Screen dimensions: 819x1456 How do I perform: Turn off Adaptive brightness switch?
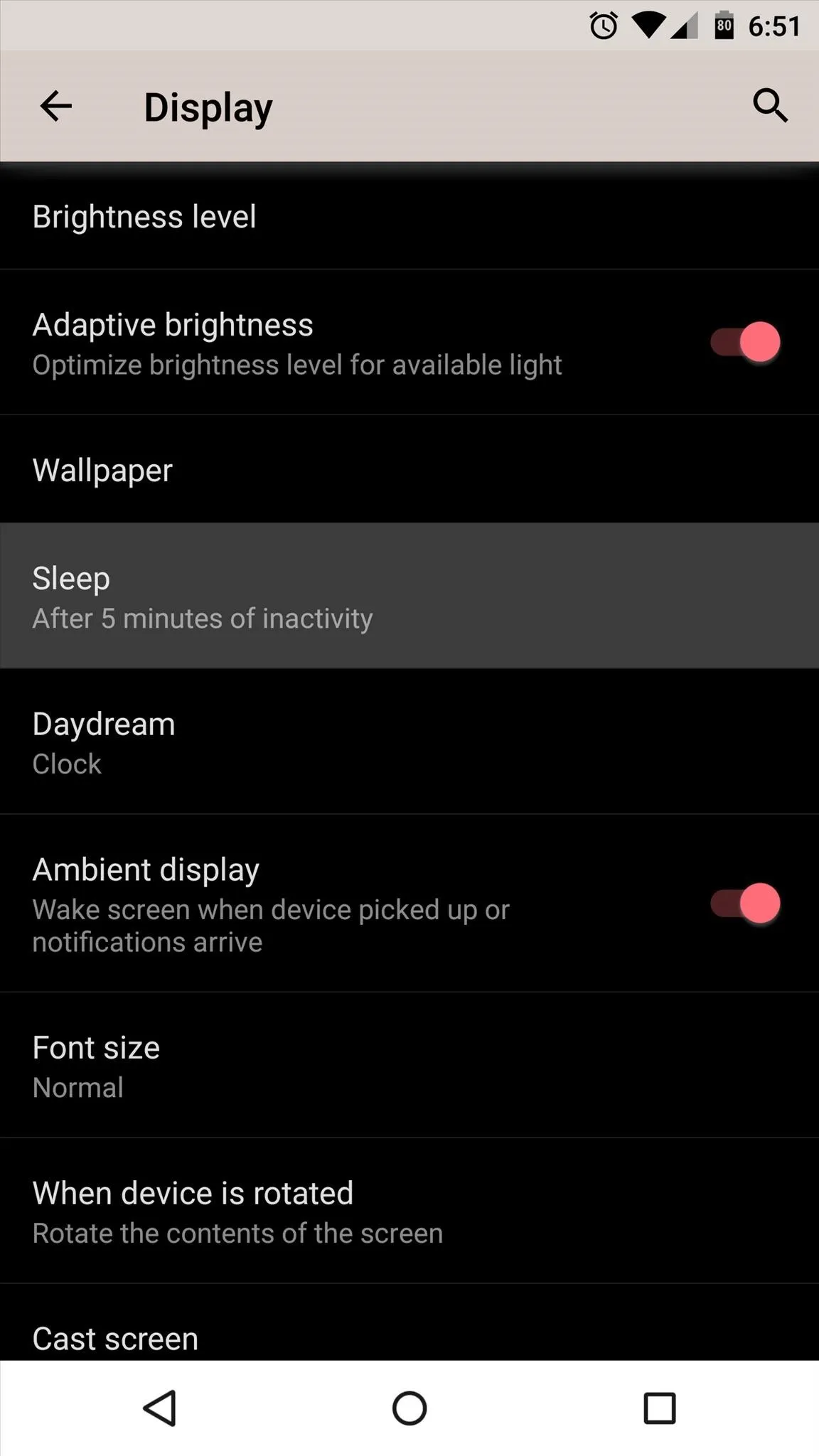pos(745,342)
